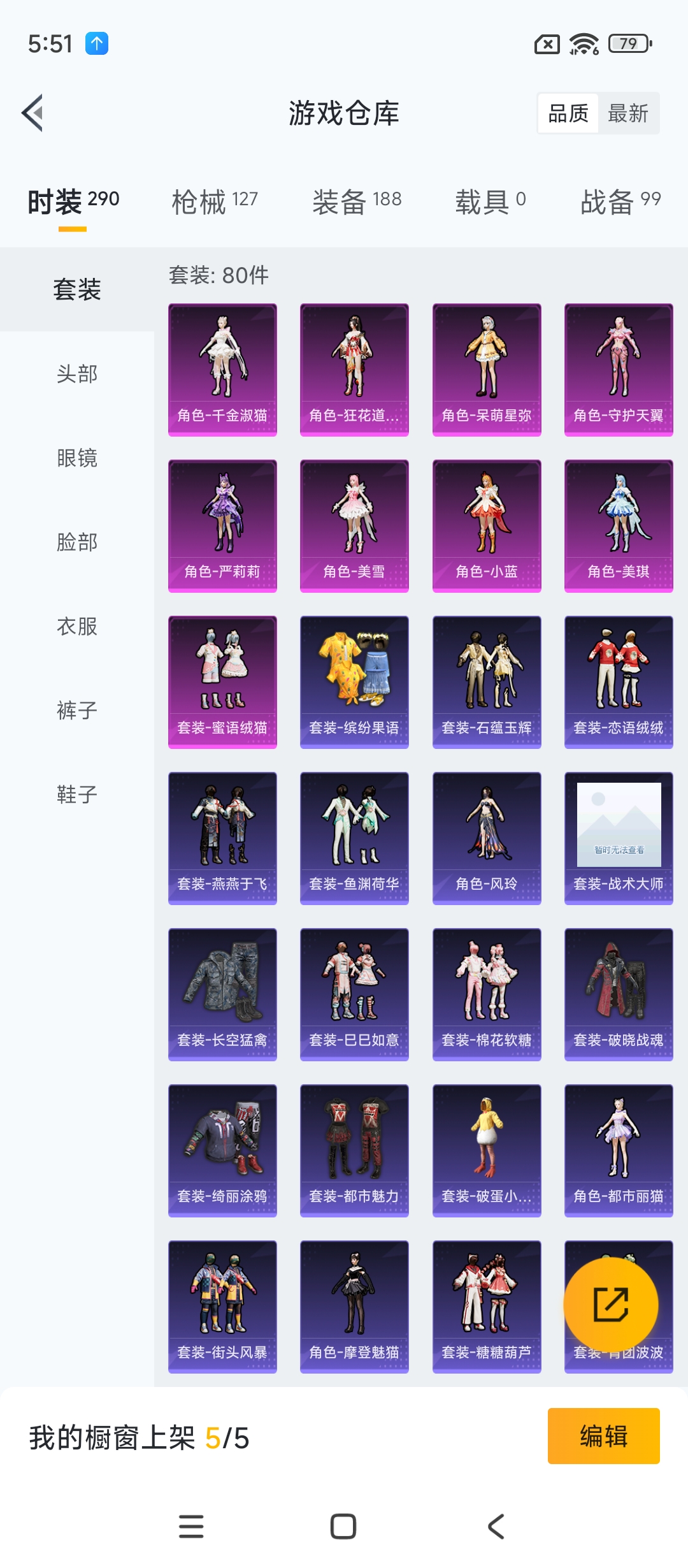
Task: View the 套装-缤纷果语 outfit
Action: click(x=354, y=682)
